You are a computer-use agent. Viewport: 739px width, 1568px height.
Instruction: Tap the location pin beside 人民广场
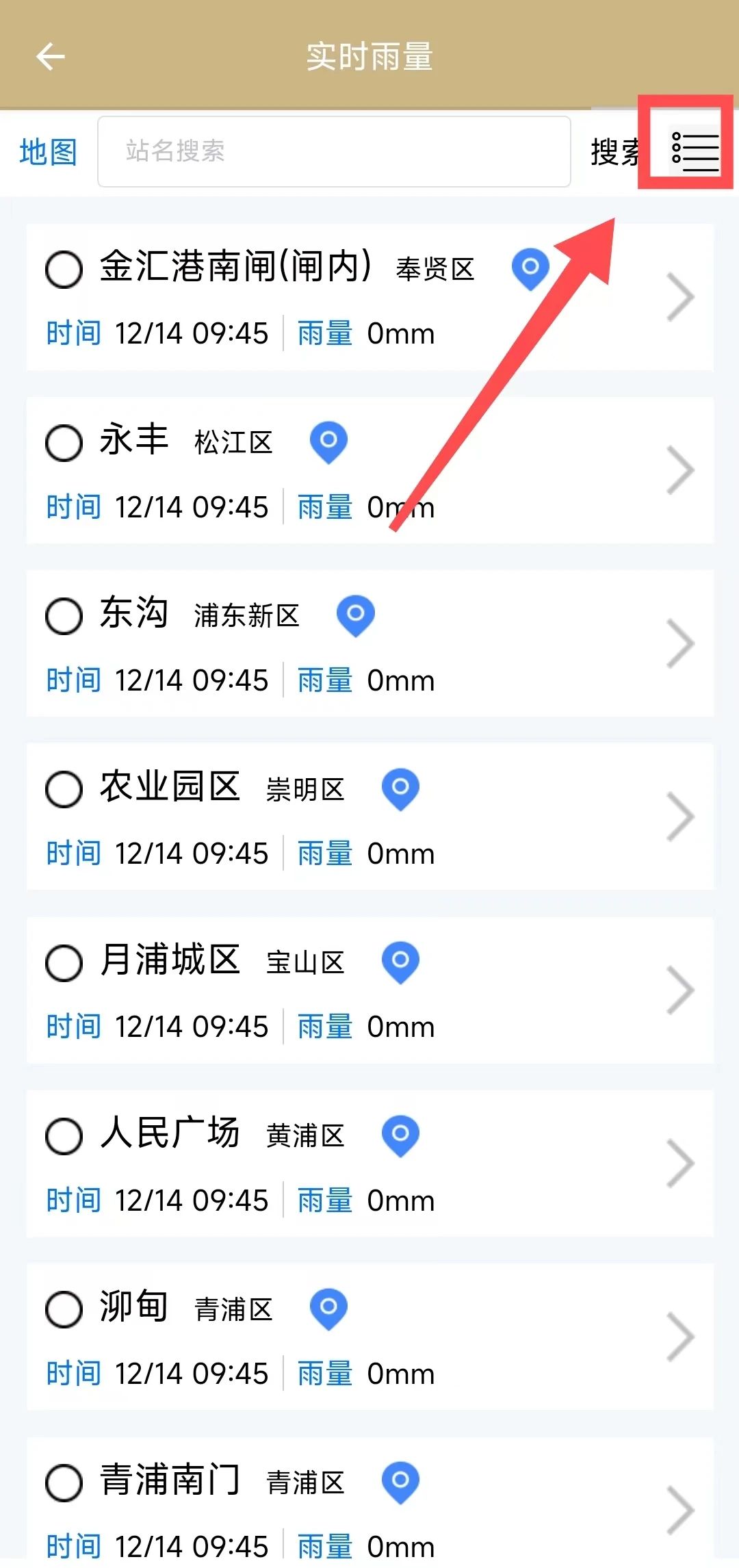point(400,1135)
